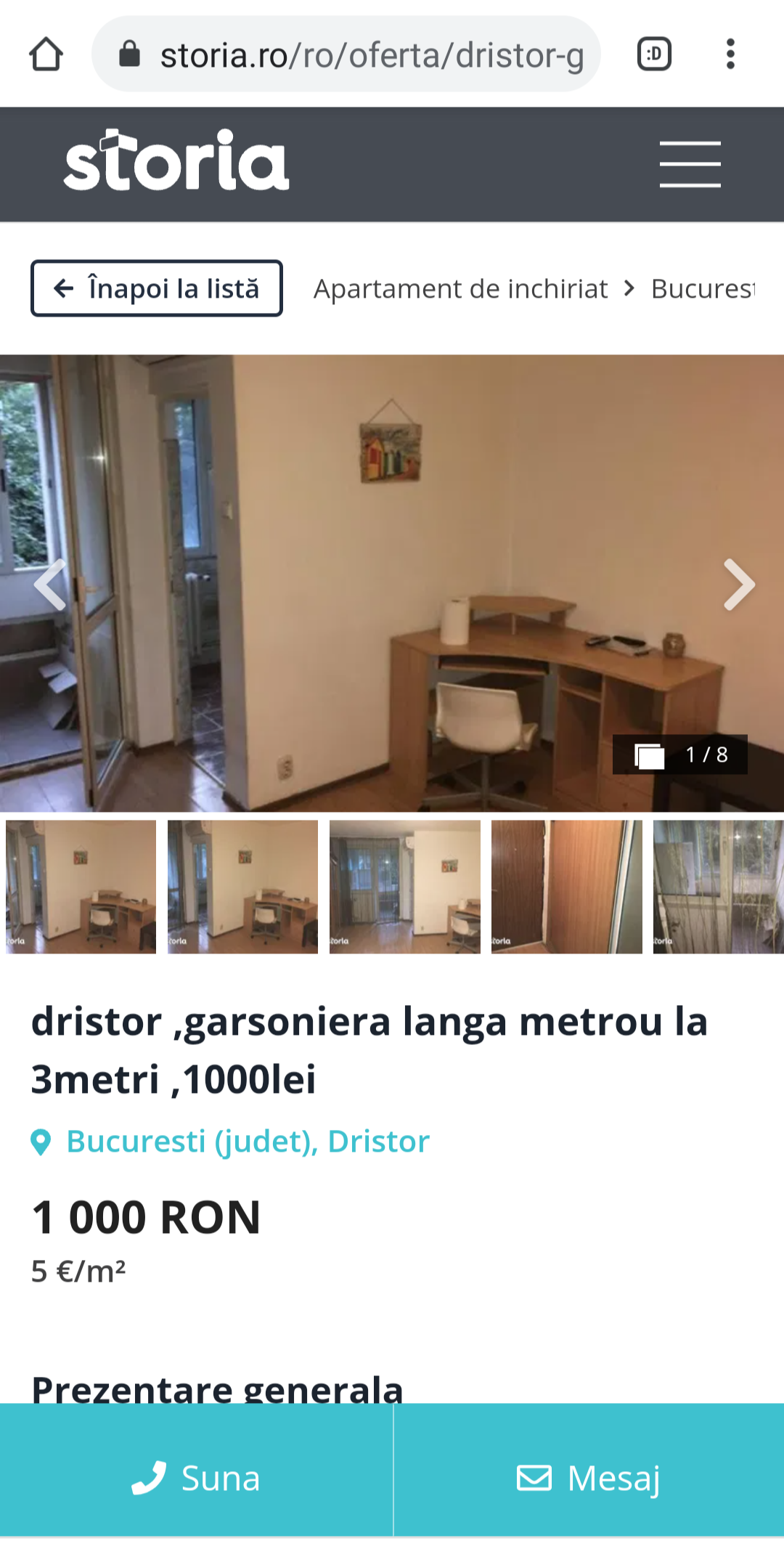Open the Bucuresti breadcrumb link
This screenshot has width=784, height=1541.
[x=702, y=289]
